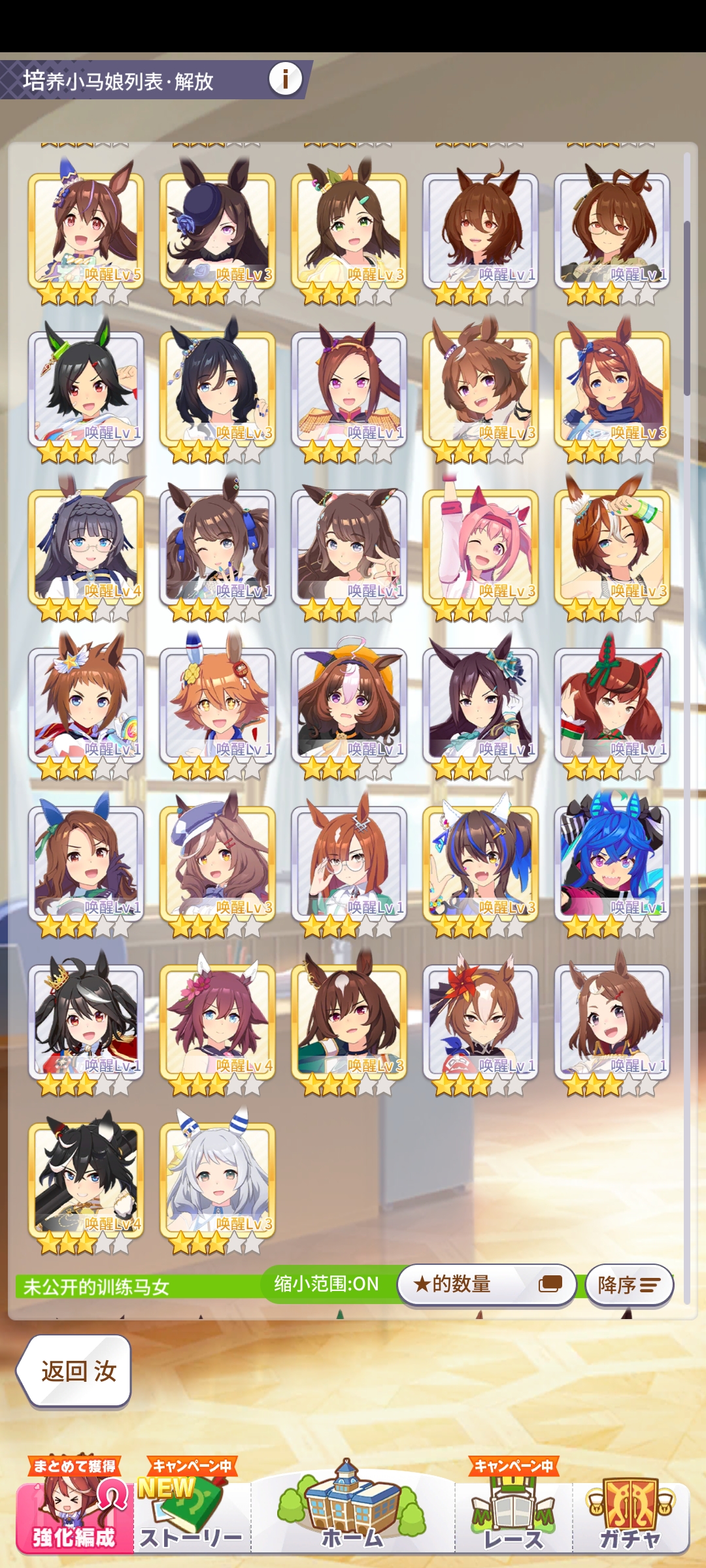Screen dimensions: 706x1568
Task: Tap the 返回 back button
Action: (x=75, y=1371)
